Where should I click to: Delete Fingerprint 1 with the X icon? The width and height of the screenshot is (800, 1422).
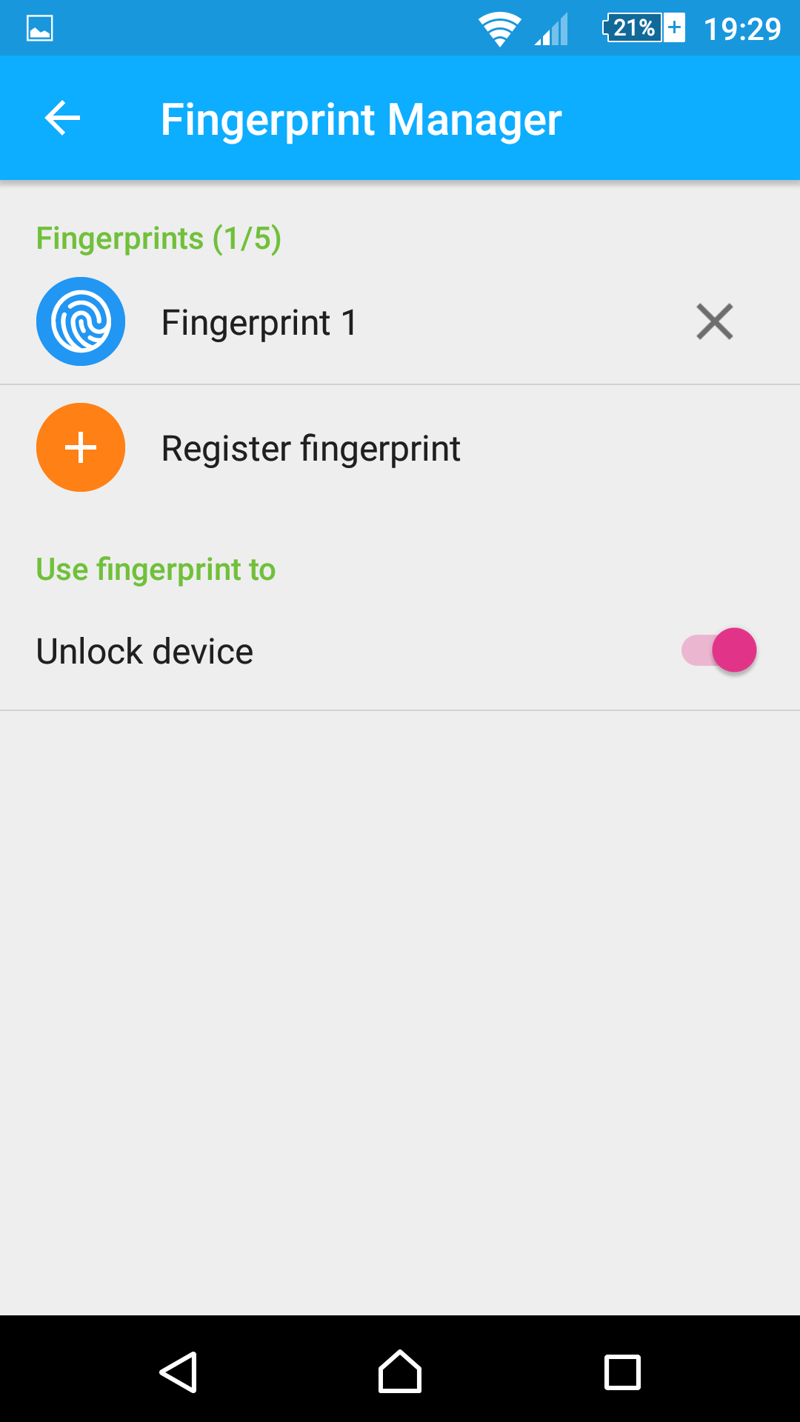tap(714, 322)
